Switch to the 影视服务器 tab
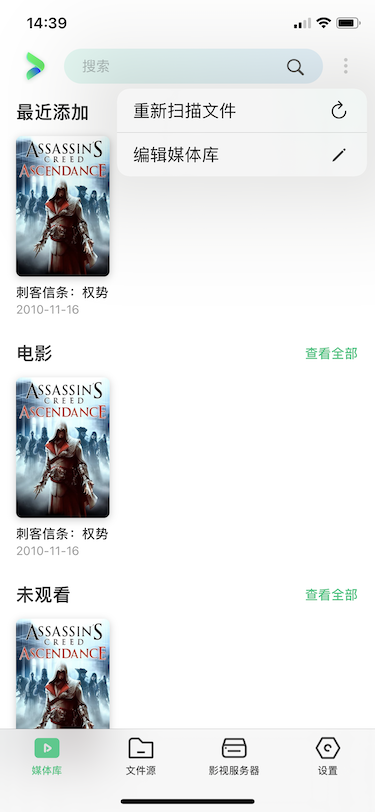The width and height of the screenshot is (375, 812). tap(234, 756)
